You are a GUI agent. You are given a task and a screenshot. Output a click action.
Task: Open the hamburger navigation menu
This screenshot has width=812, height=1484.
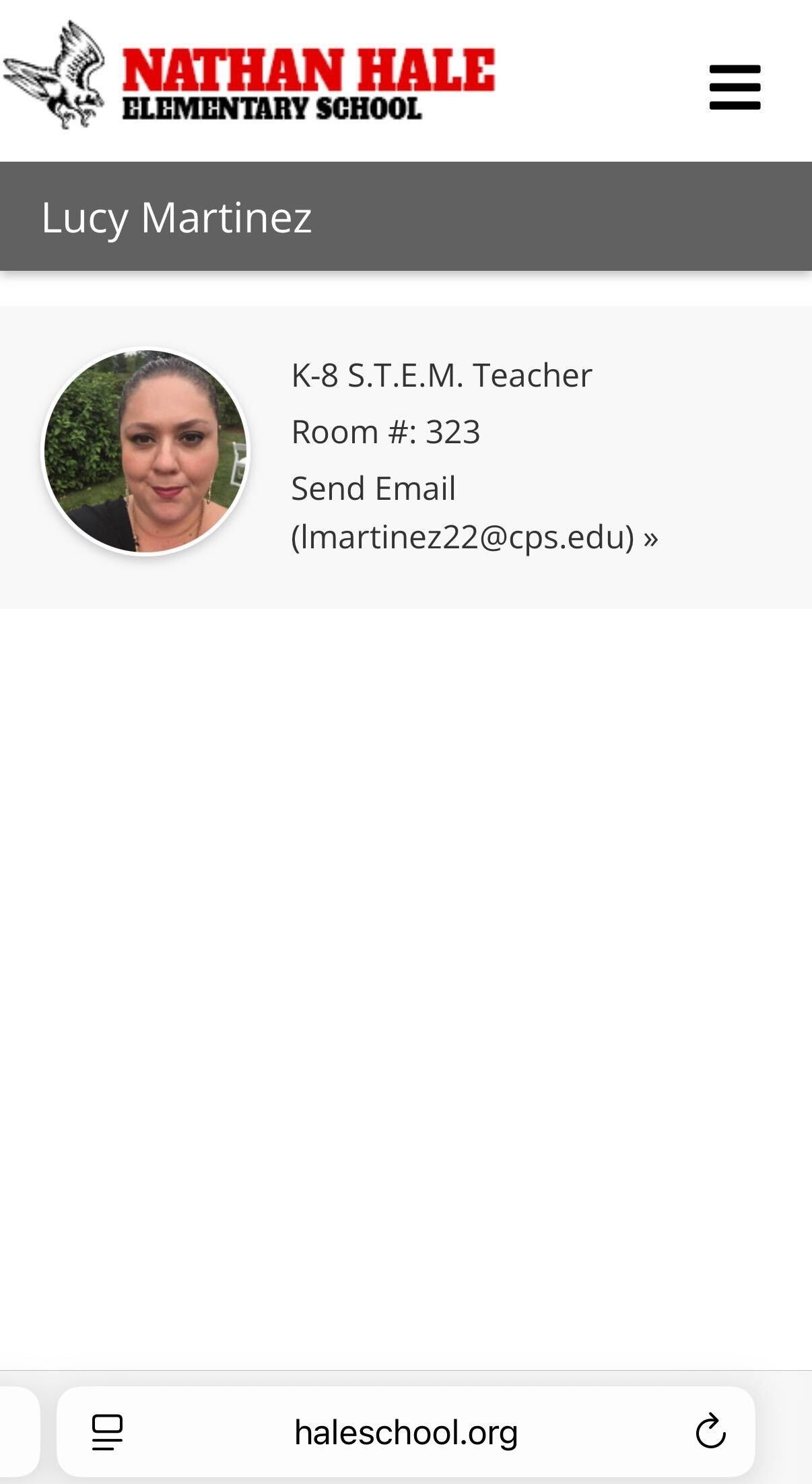click(x=735, y=87)
